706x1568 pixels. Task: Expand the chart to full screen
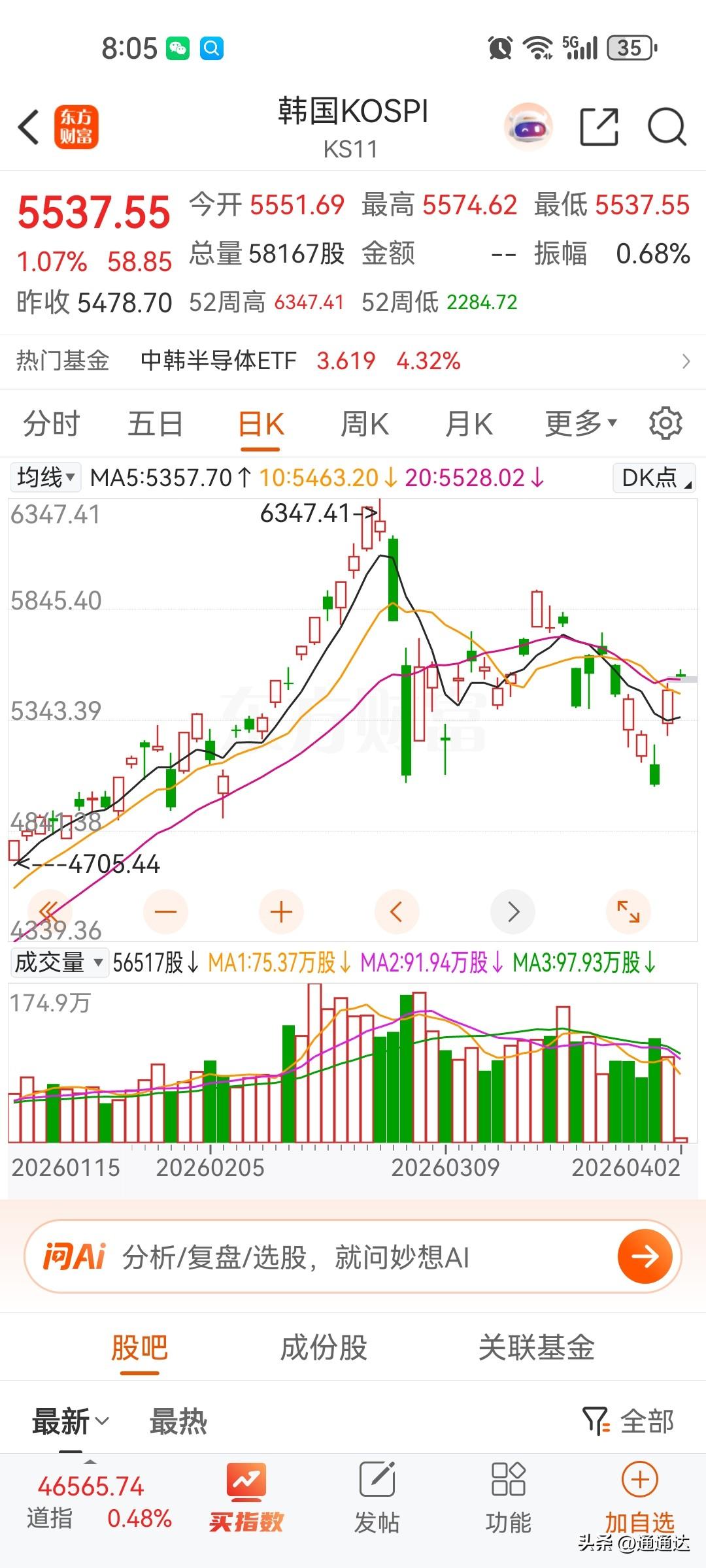(x=628, y=911)
